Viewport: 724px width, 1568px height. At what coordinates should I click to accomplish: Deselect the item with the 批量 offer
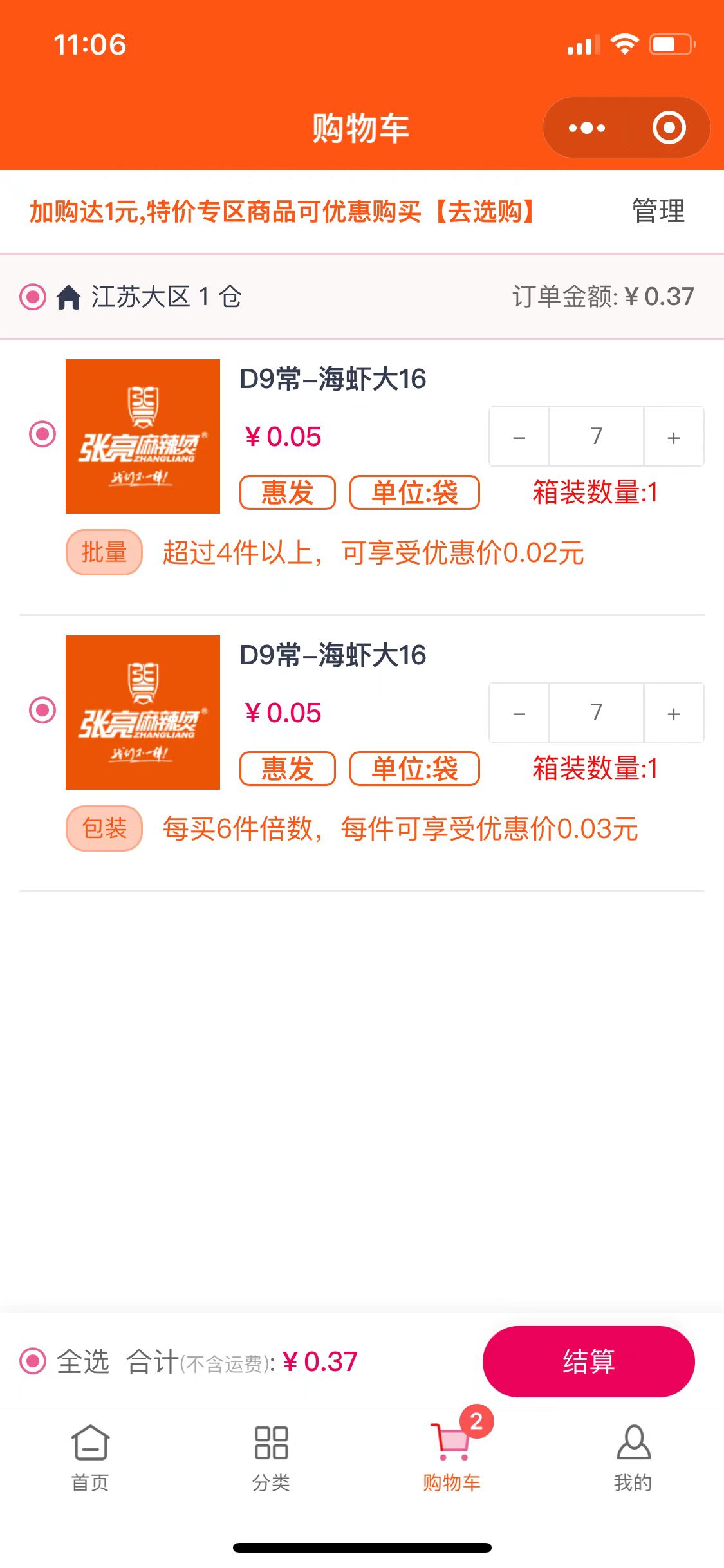click(42, 434)
